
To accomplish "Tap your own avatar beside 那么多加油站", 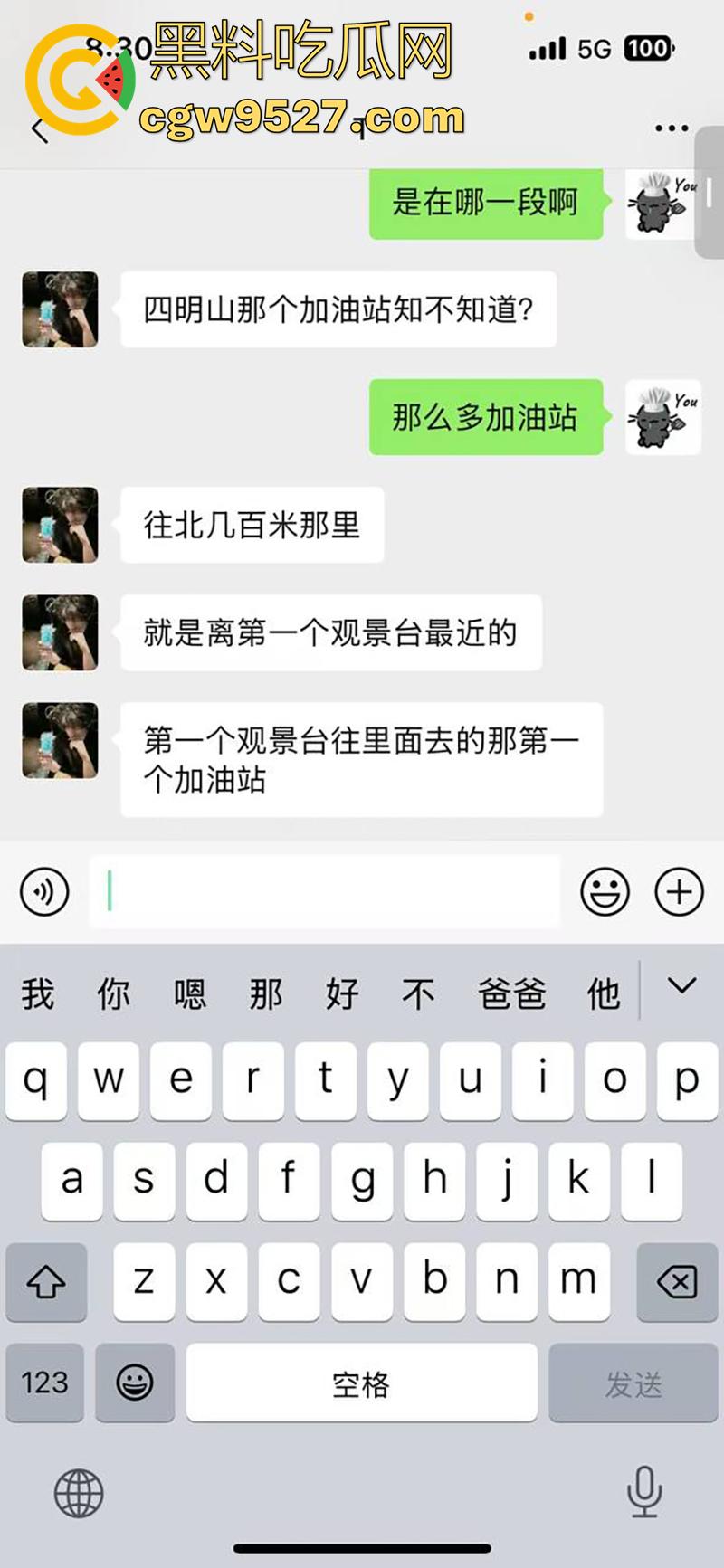I will pyautogui.click(x=662, y=417).
